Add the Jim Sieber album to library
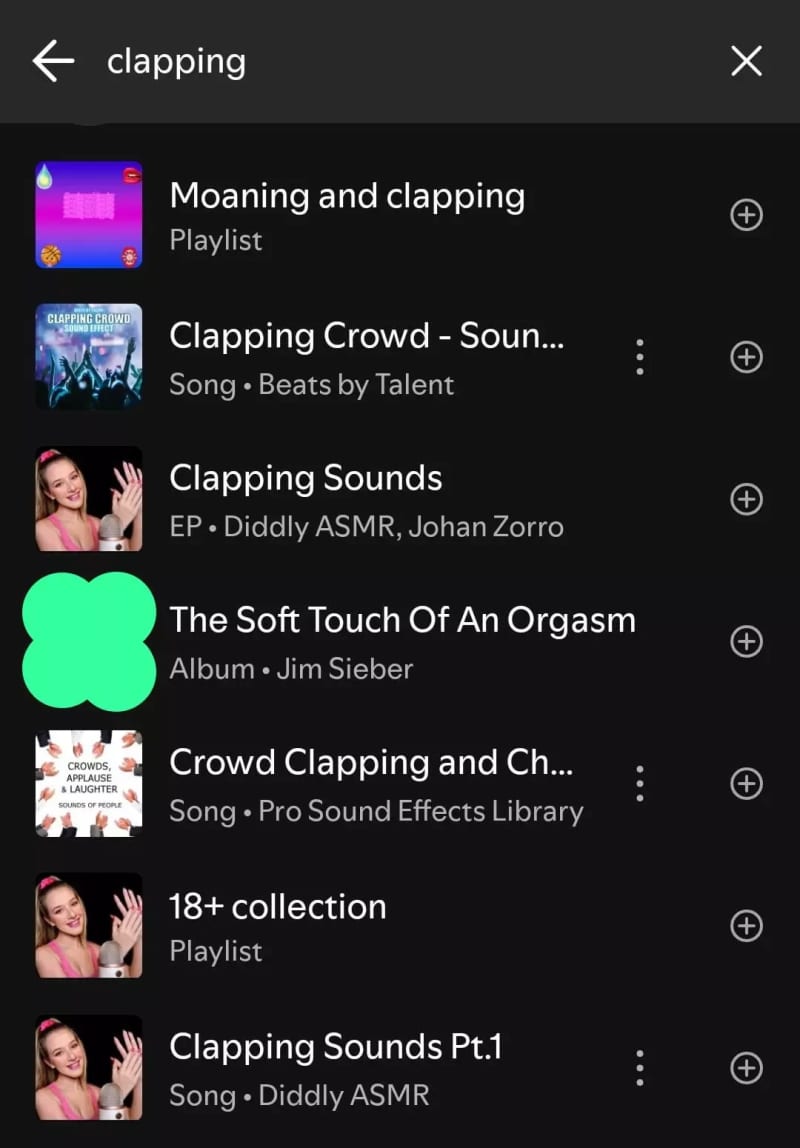Screen dimensions: 800x1148 point(746,641)
